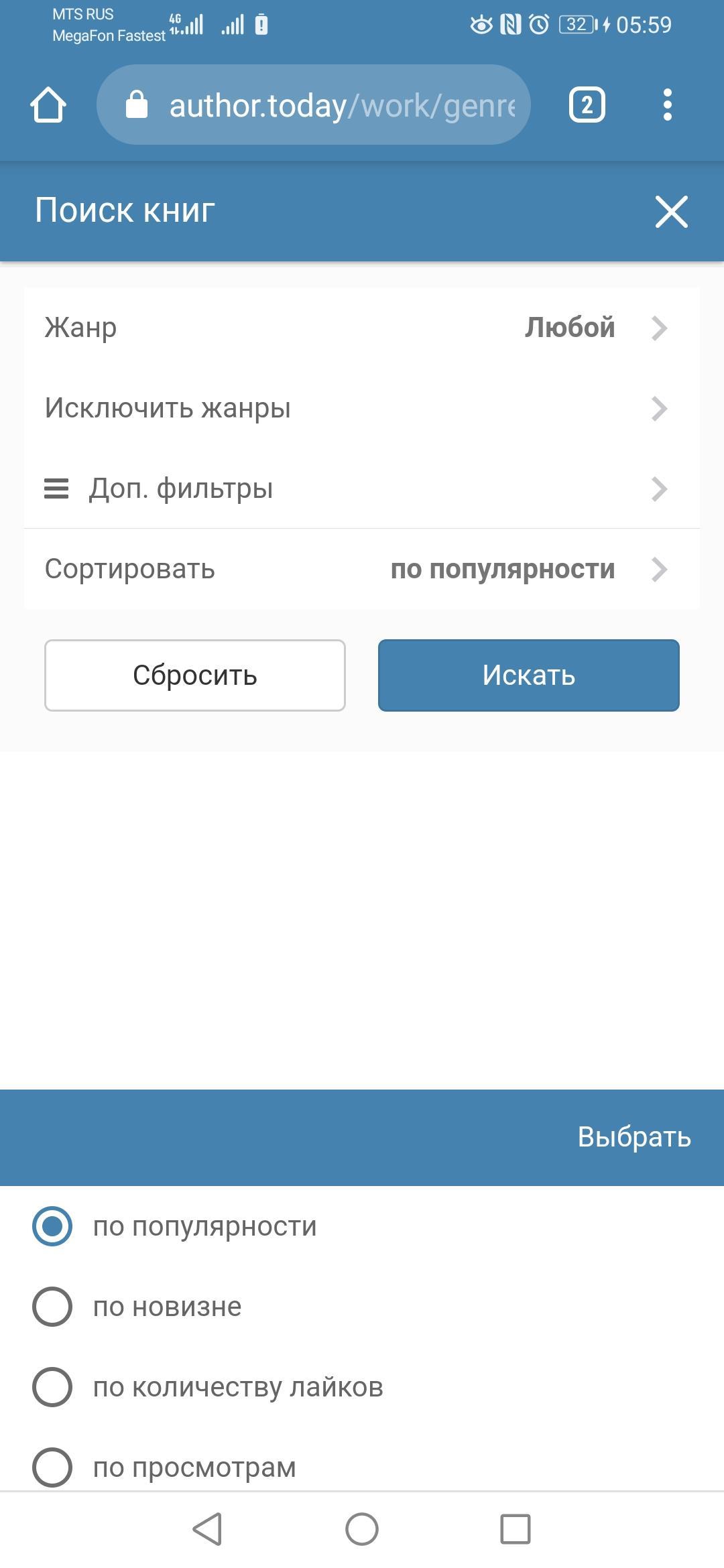724x1568 pixels.
Task: Confirm selection with Выбрать
Action: [633, 1137]
